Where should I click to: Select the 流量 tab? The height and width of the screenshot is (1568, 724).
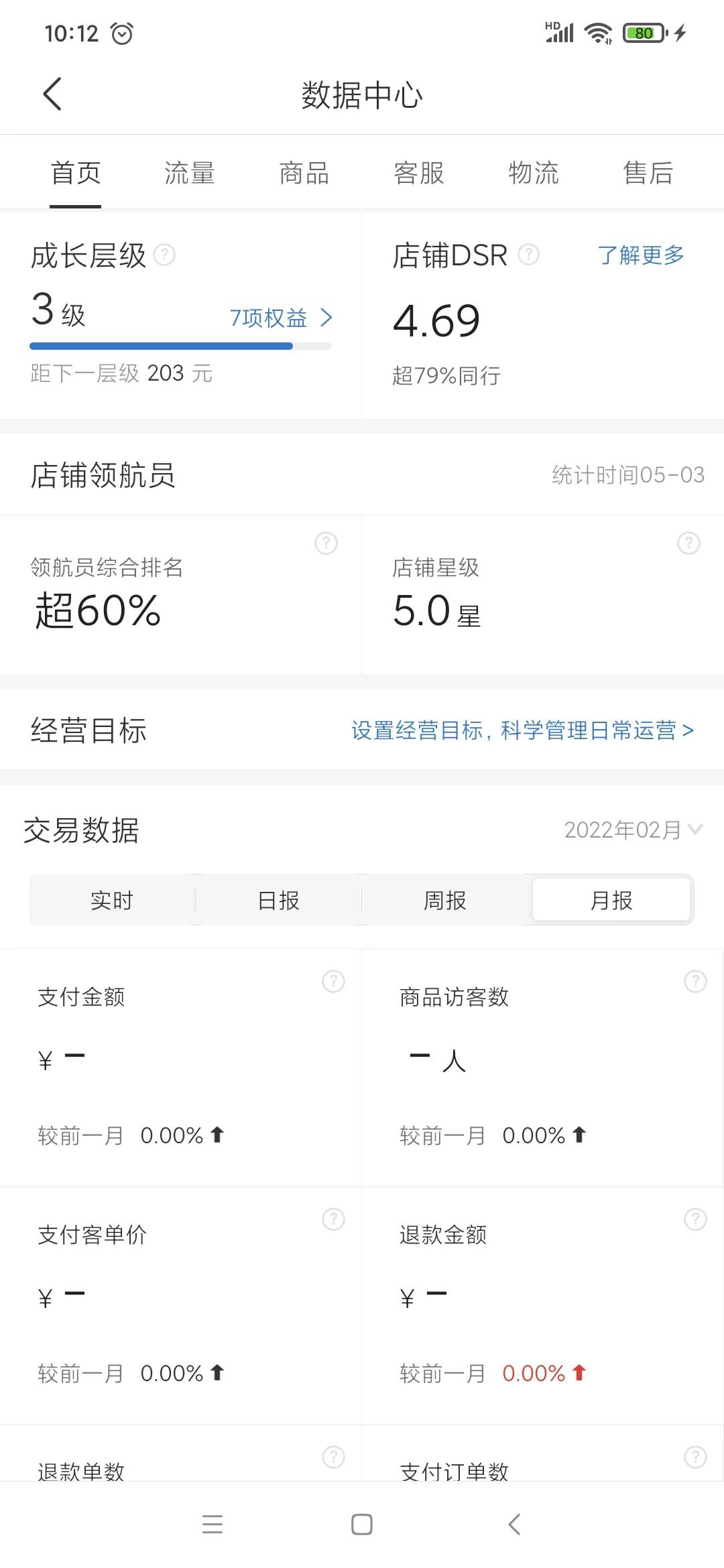coord(188,173)
